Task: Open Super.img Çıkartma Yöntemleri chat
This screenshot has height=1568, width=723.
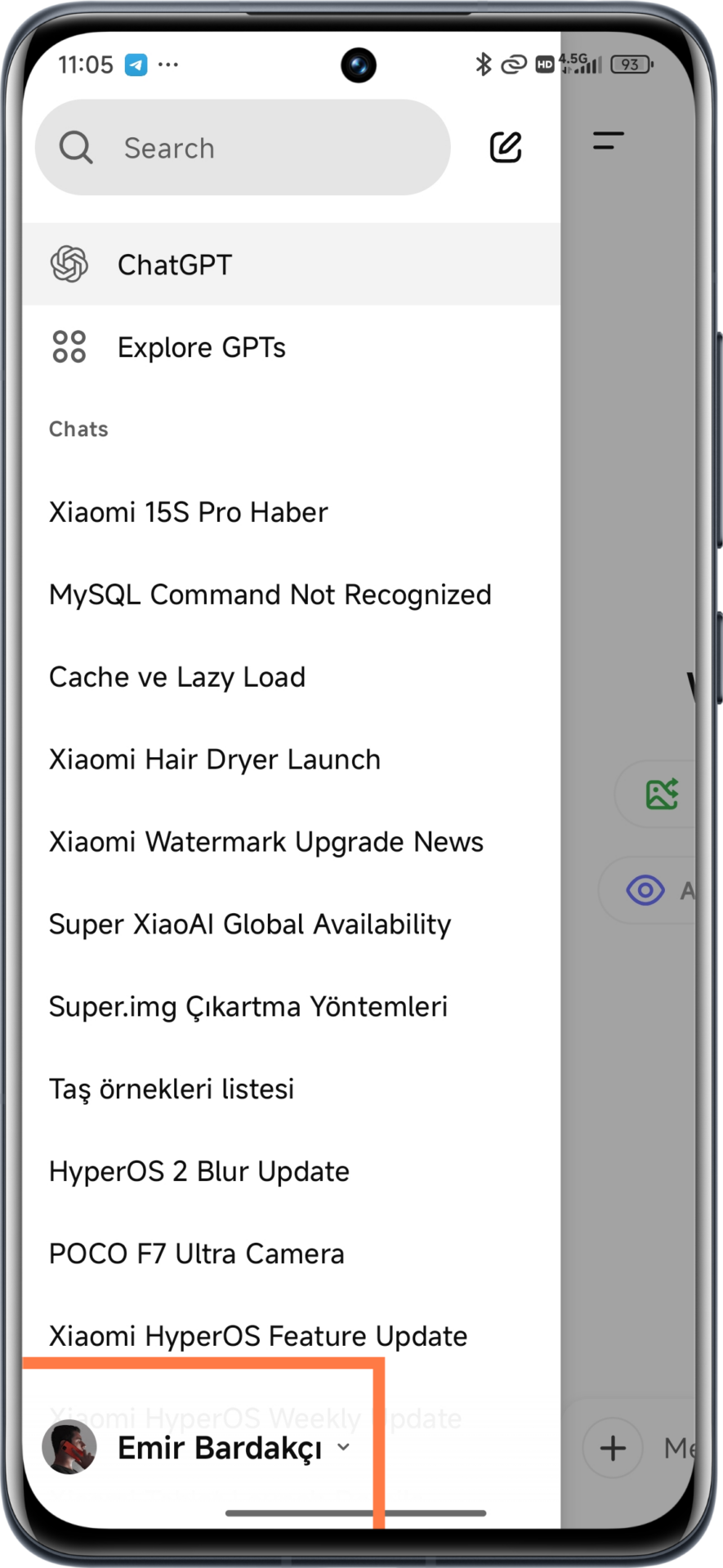Action: (248, 1007)
